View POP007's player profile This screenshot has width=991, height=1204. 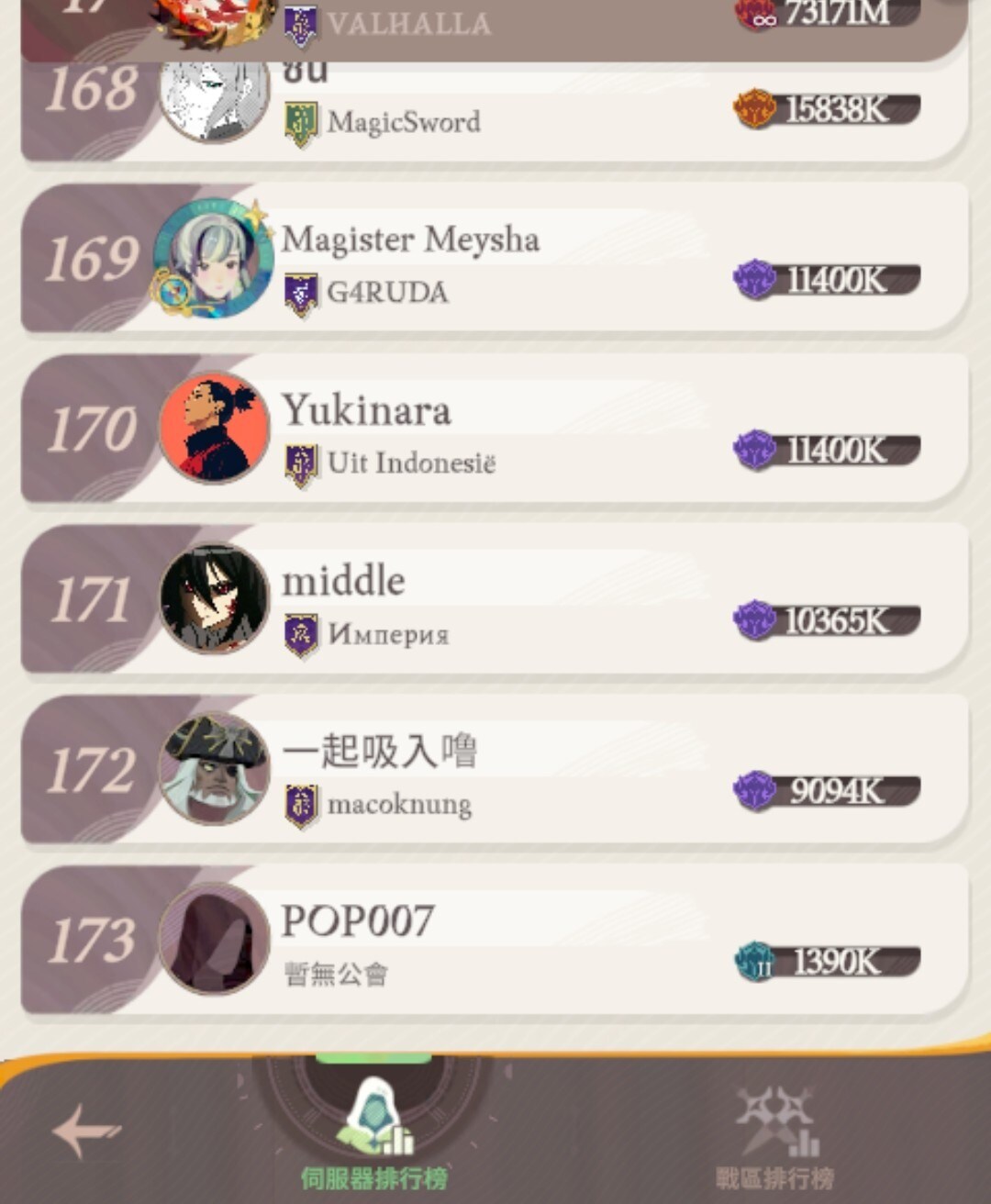coord(495,942)
